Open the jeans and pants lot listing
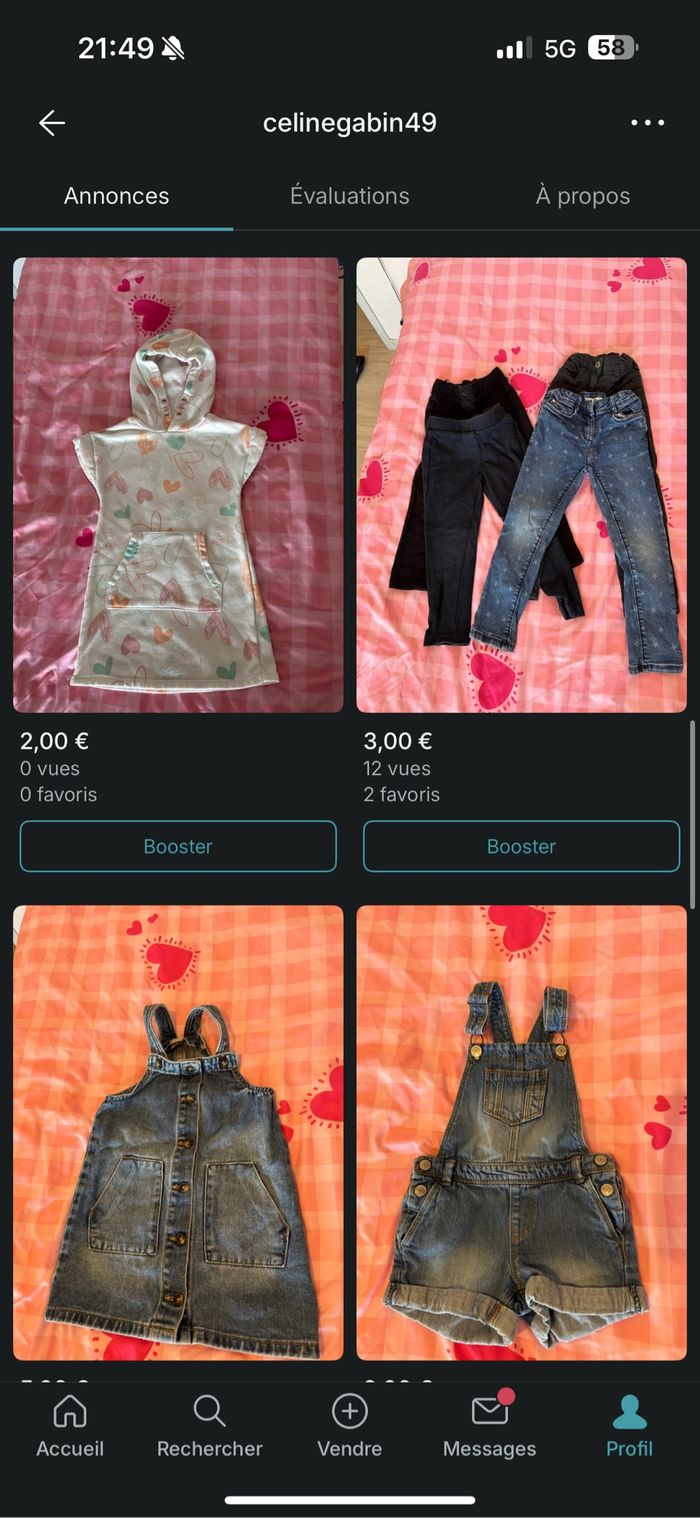This screenshot has height=1518, width=700. [x=521, y=485]
